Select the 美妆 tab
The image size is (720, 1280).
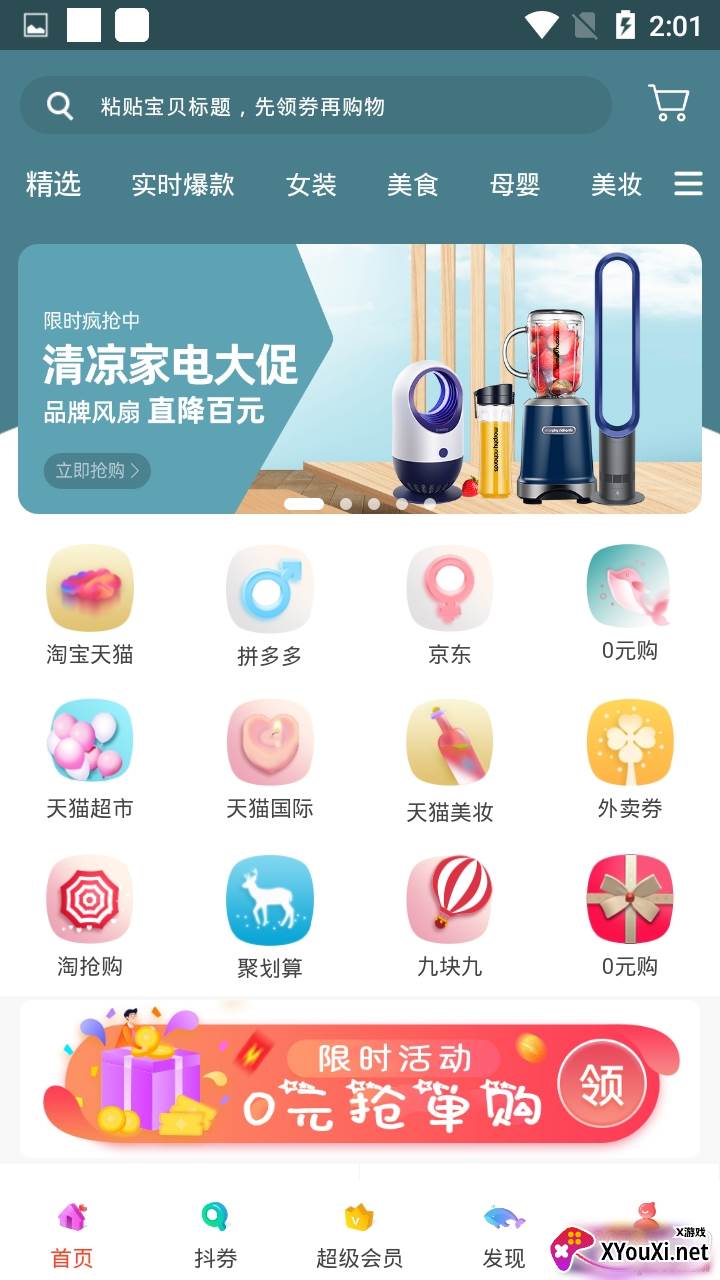click(x=616, y=185)
